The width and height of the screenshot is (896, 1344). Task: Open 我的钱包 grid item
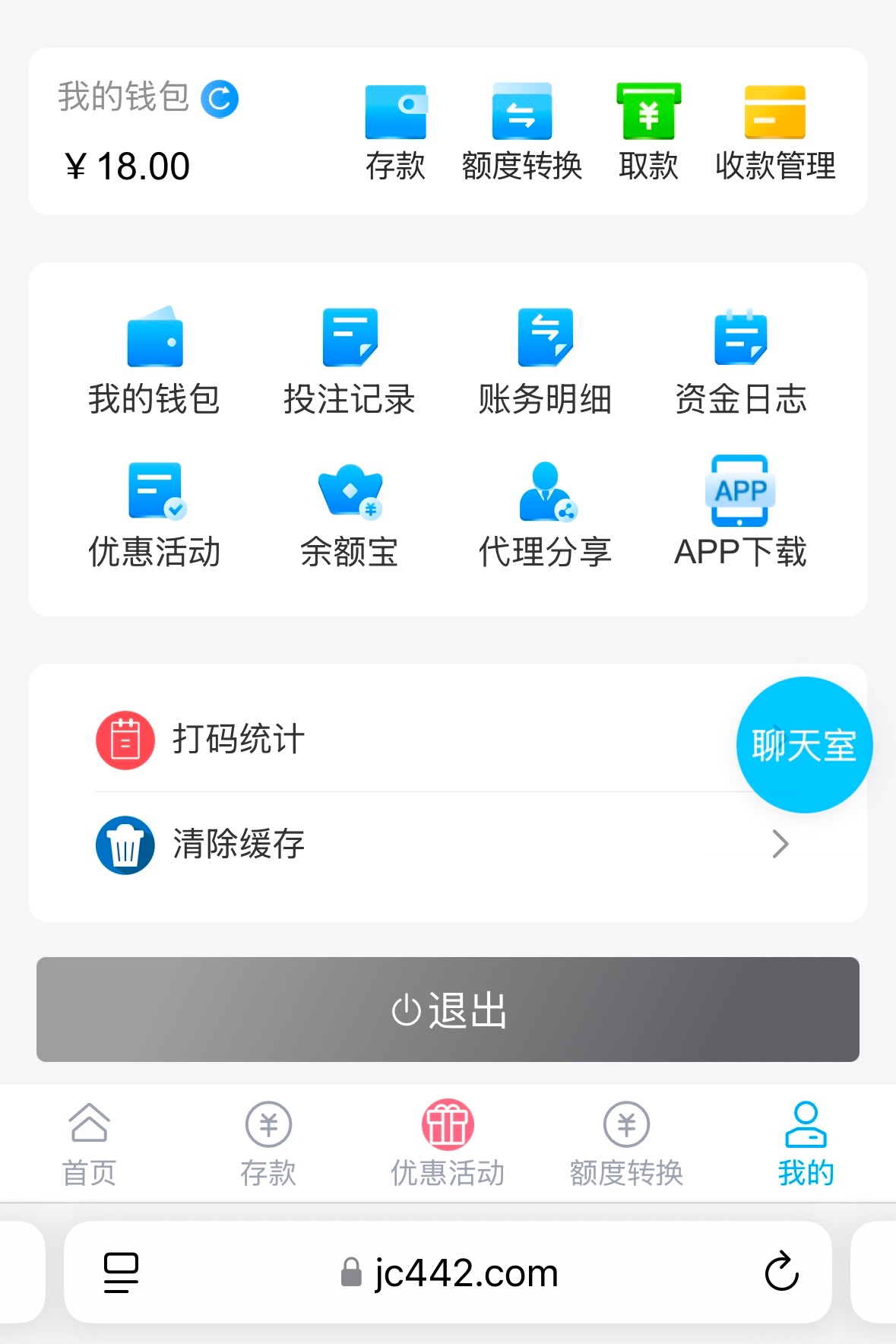point(154,362)
